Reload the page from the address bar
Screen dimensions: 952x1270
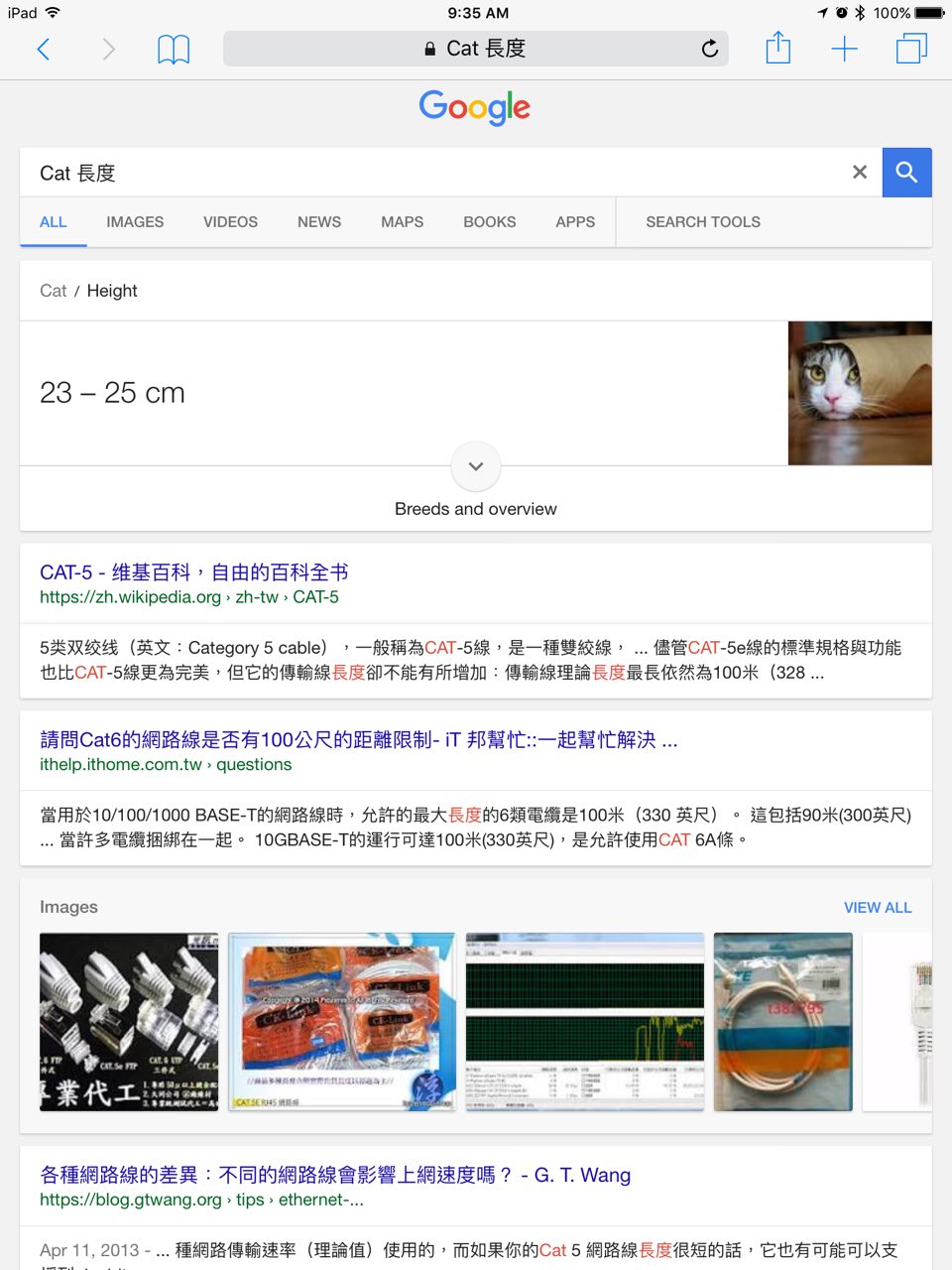709,49
